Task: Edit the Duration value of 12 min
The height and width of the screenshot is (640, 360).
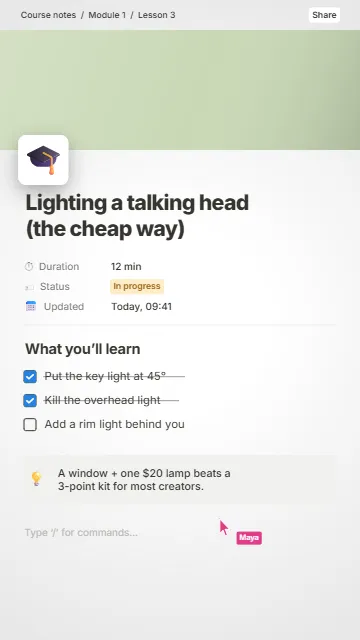Action: pos(126,267)
